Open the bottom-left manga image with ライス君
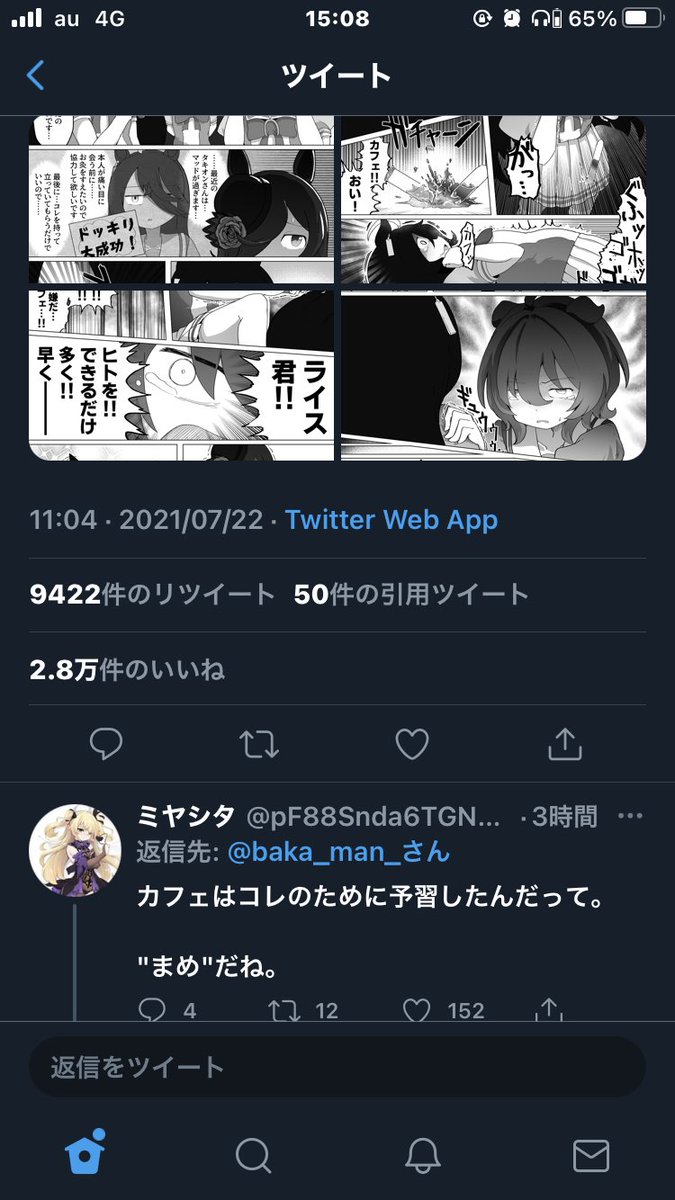Screen dimensions: 675x1200 pyautogui.click(x=181, y=375)
